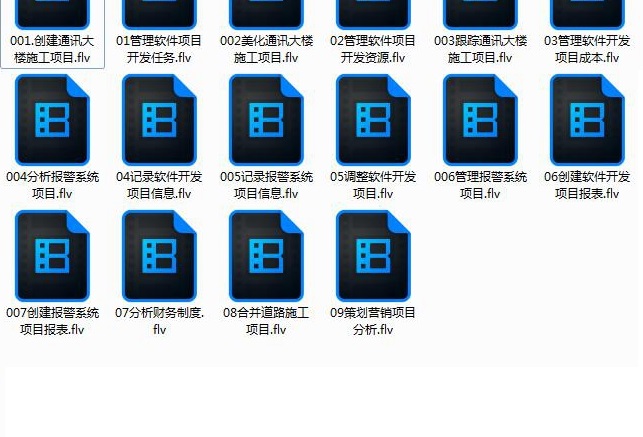Viewport: 643px width, 437px height.
Task: Select 08合并道路施工项目.flv file
Action: coord(266,255)
